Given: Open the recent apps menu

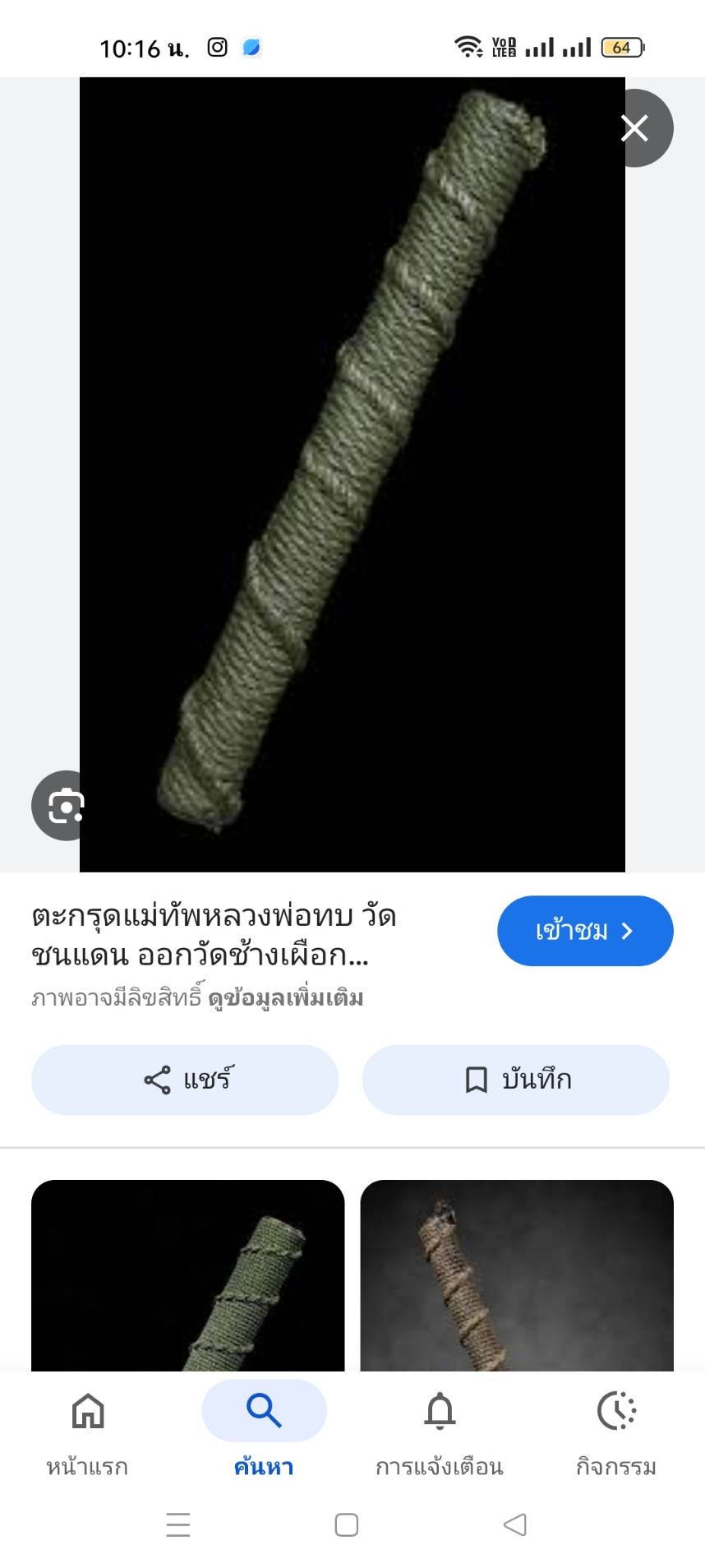Looking at the screenshot, I should 178,1524.
